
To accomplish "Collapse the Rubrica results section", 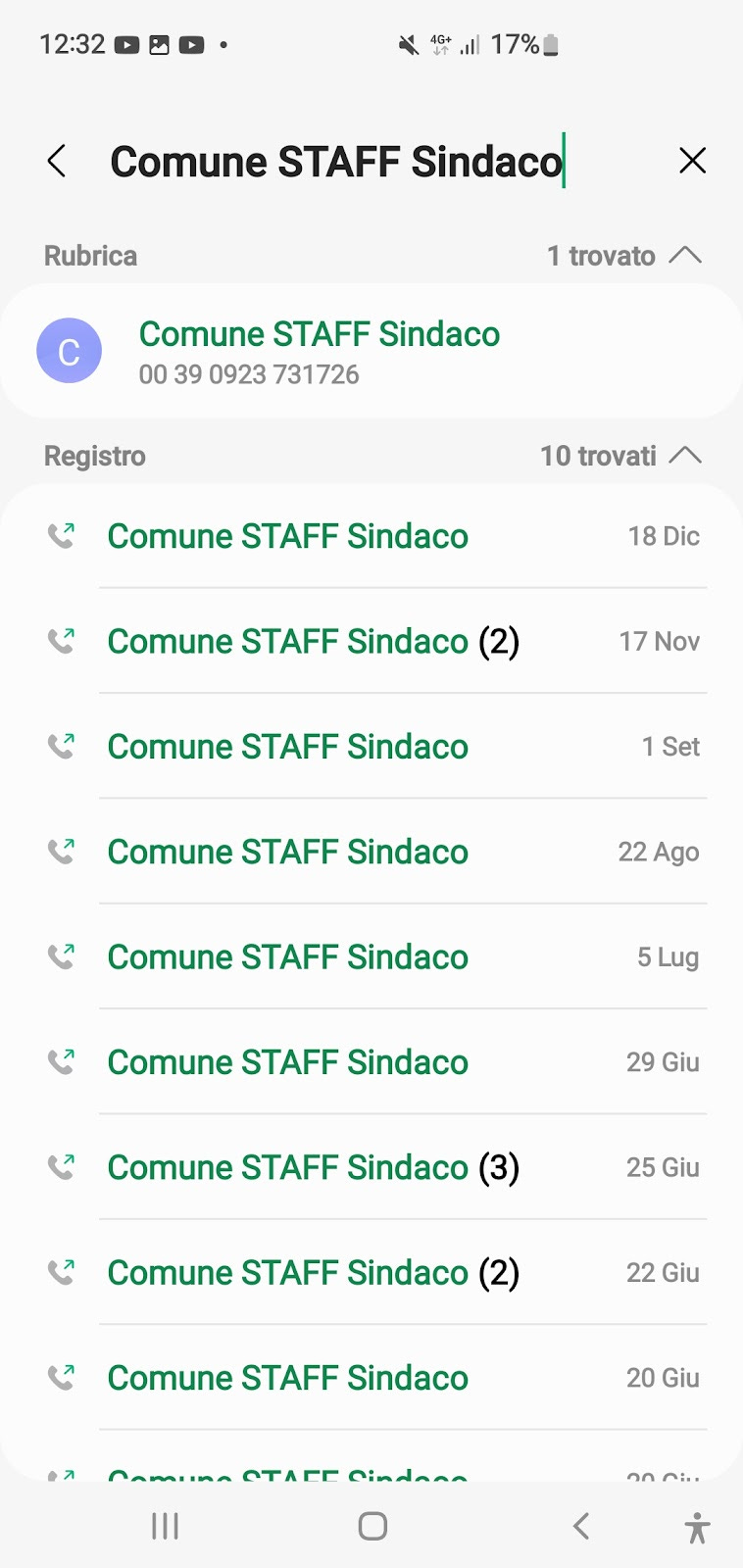I will point(685,256).
